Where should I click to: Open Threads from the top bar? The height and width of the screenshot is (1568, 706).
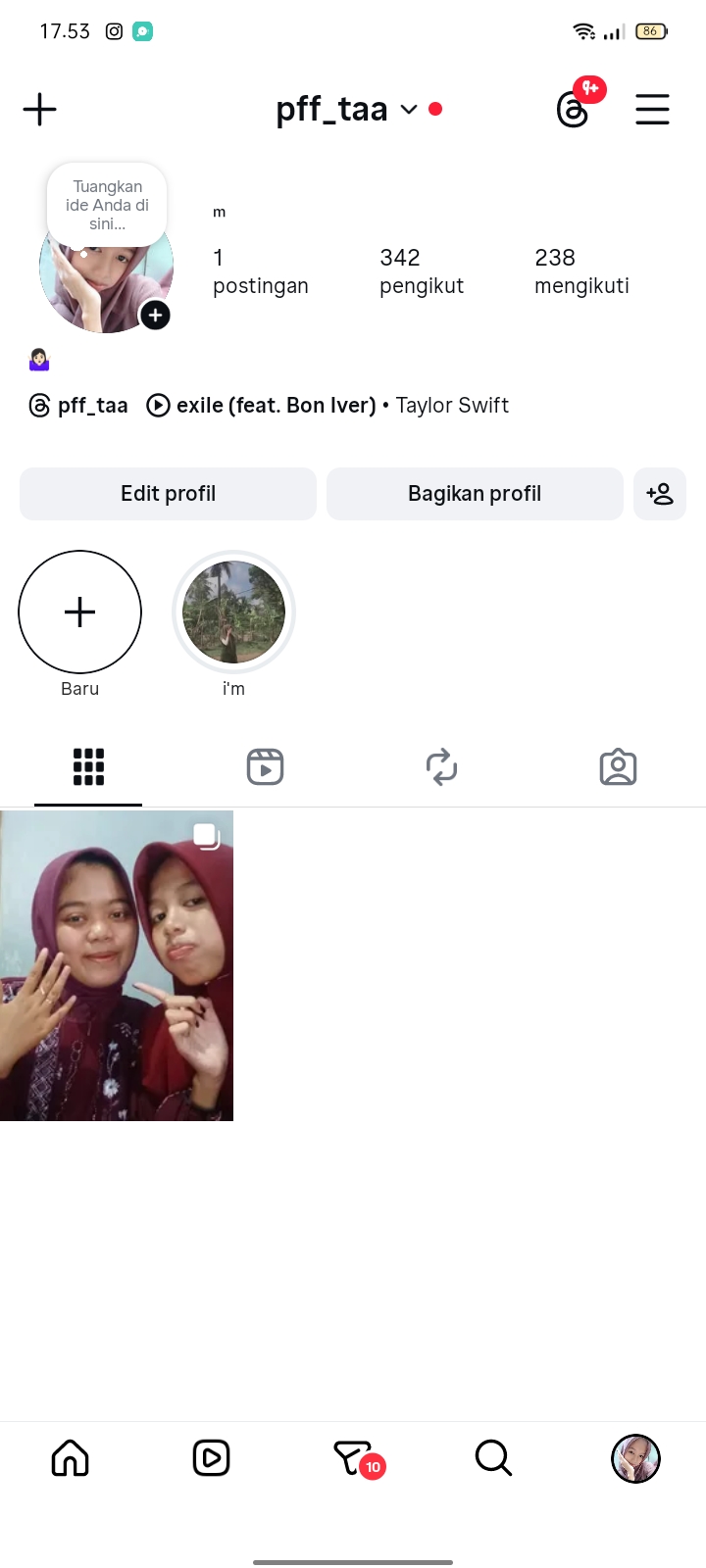tap(574, 109)
